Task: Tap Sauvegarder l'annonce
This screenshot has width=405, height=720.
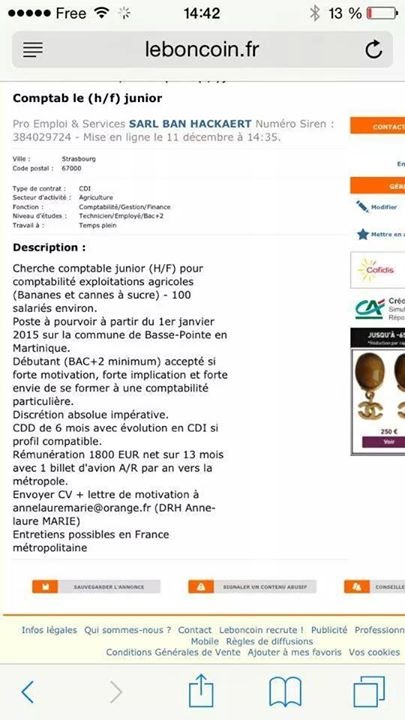Action: pos(96,587)
